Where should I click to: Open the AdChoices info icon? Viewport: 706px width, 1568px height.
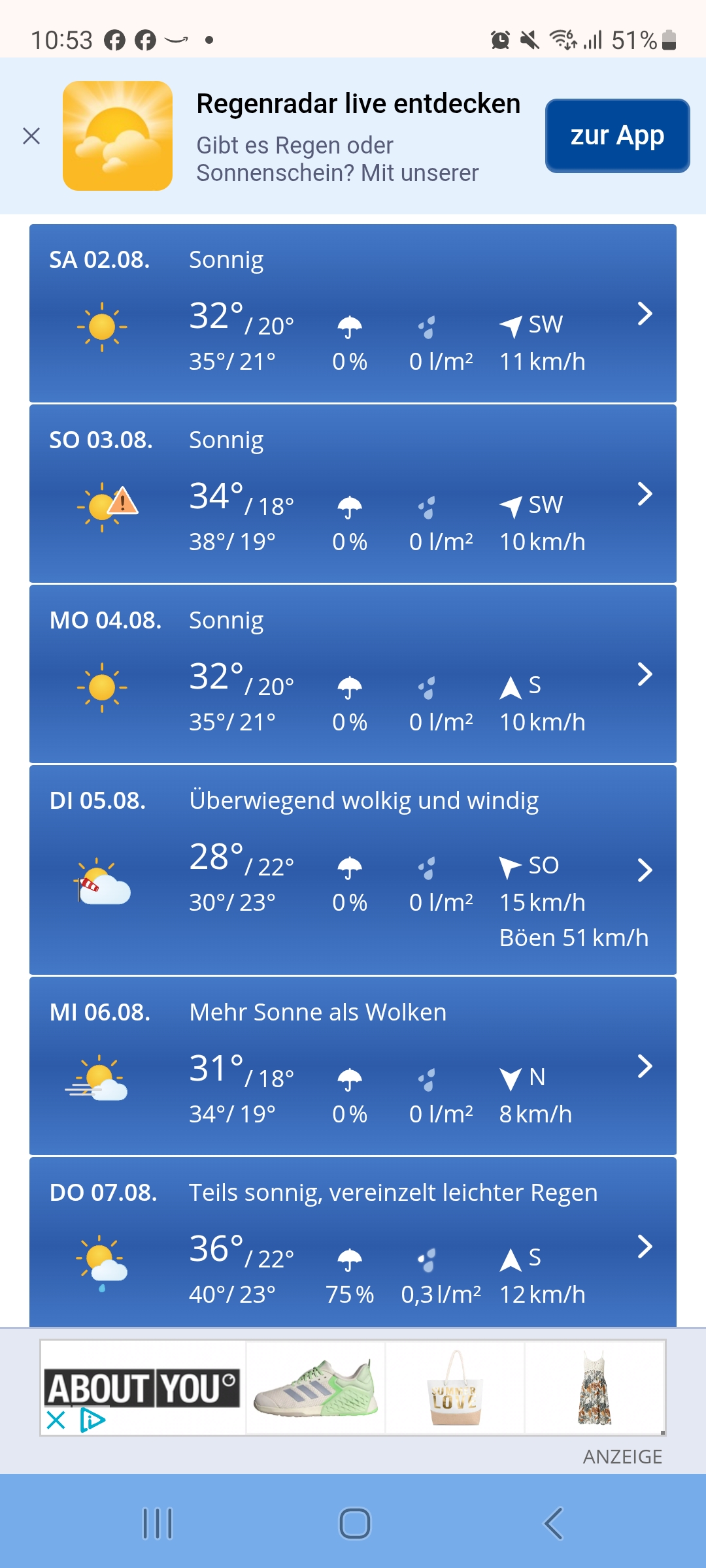pyautogui.click(x=92, y=1420)
